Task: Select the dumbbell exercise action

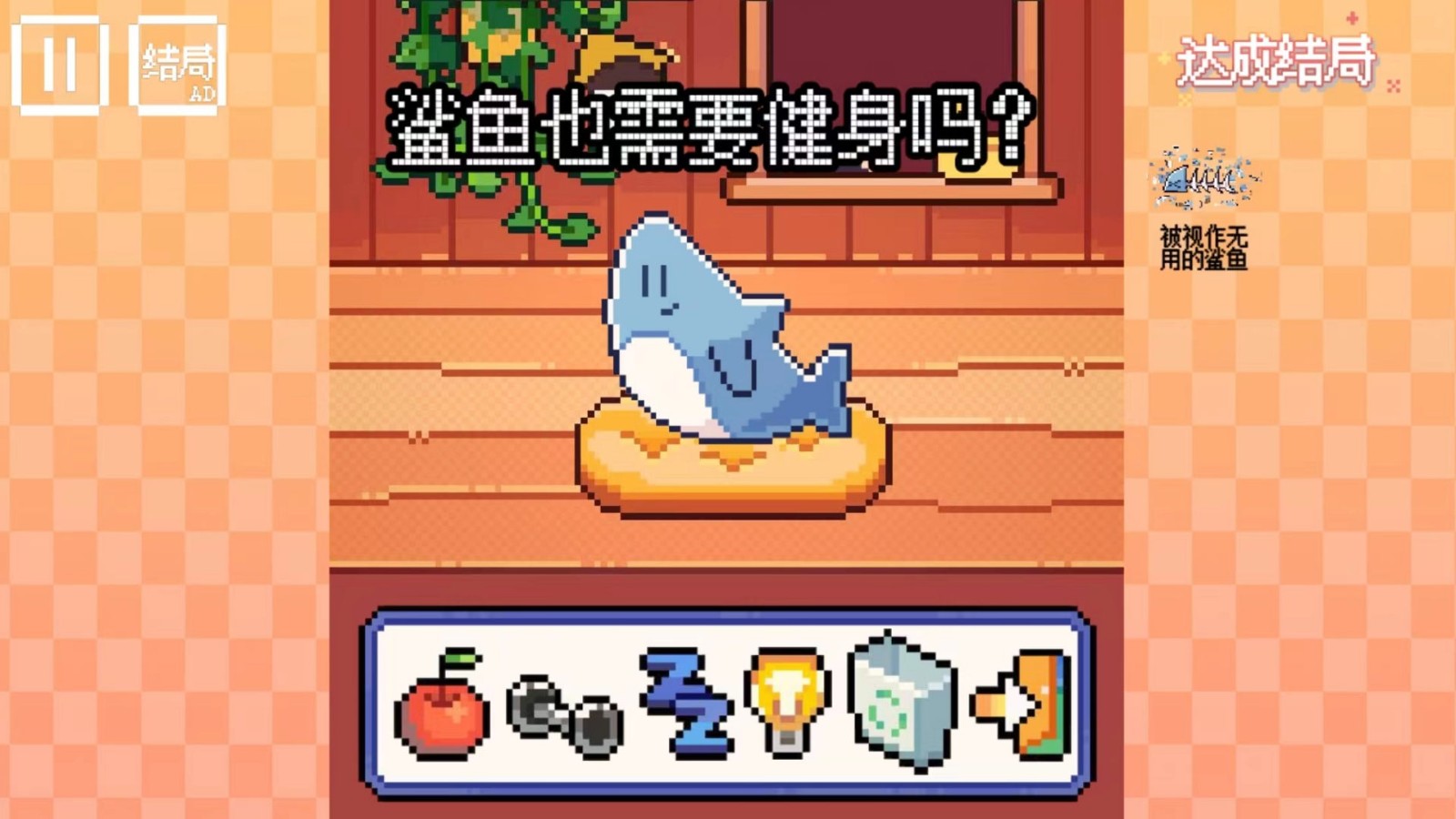Action: 564,716
